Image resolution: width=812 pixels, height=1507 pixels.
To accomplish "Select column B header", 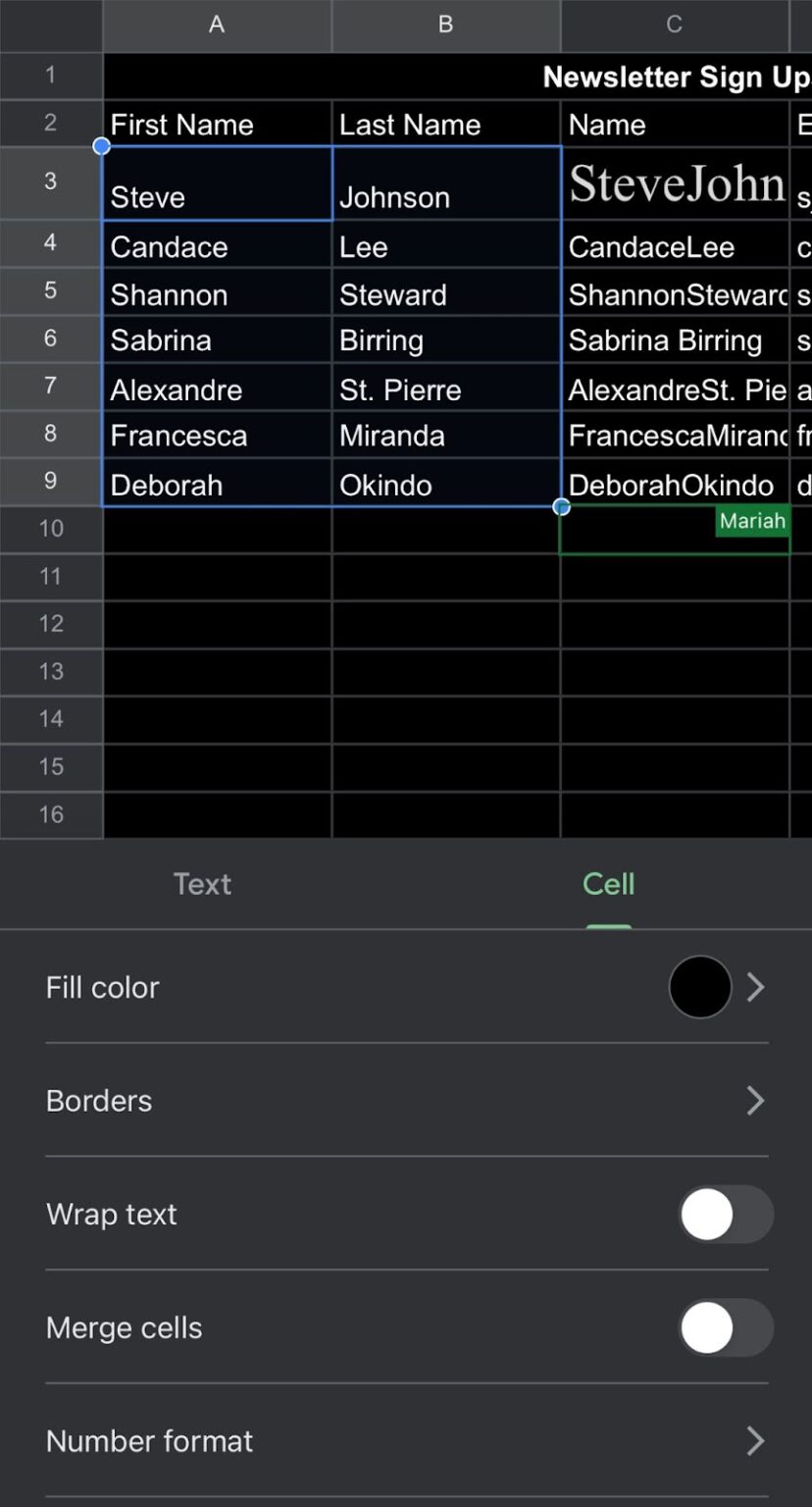I will tap(445, 26).
